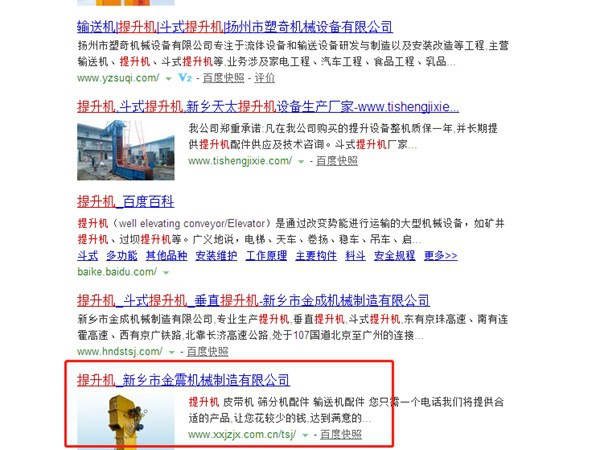Screen dimensions: 600x450
Task: Open the 新乡天太提升机设备生产厂家 result title
Action: pos(268,105)
